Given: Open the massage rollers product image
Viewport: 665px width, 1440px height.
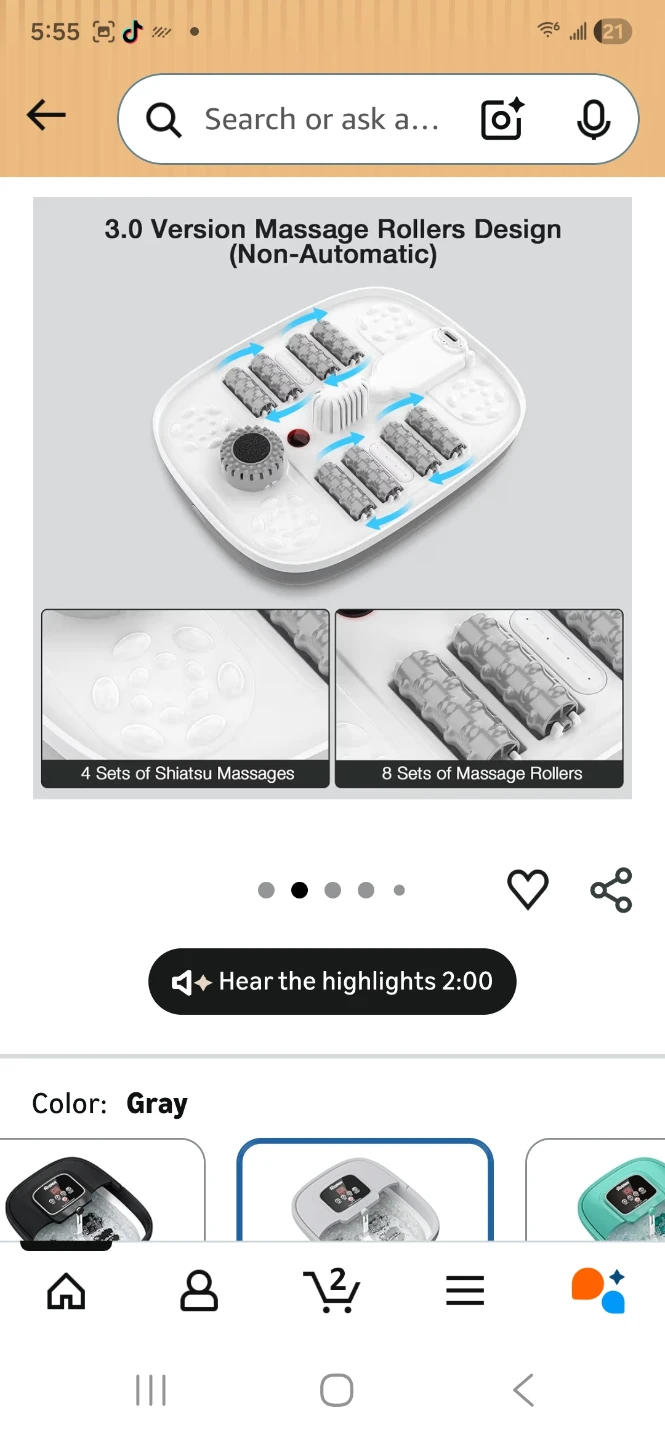Looking at the screenshot, I should tap(332, 498).
